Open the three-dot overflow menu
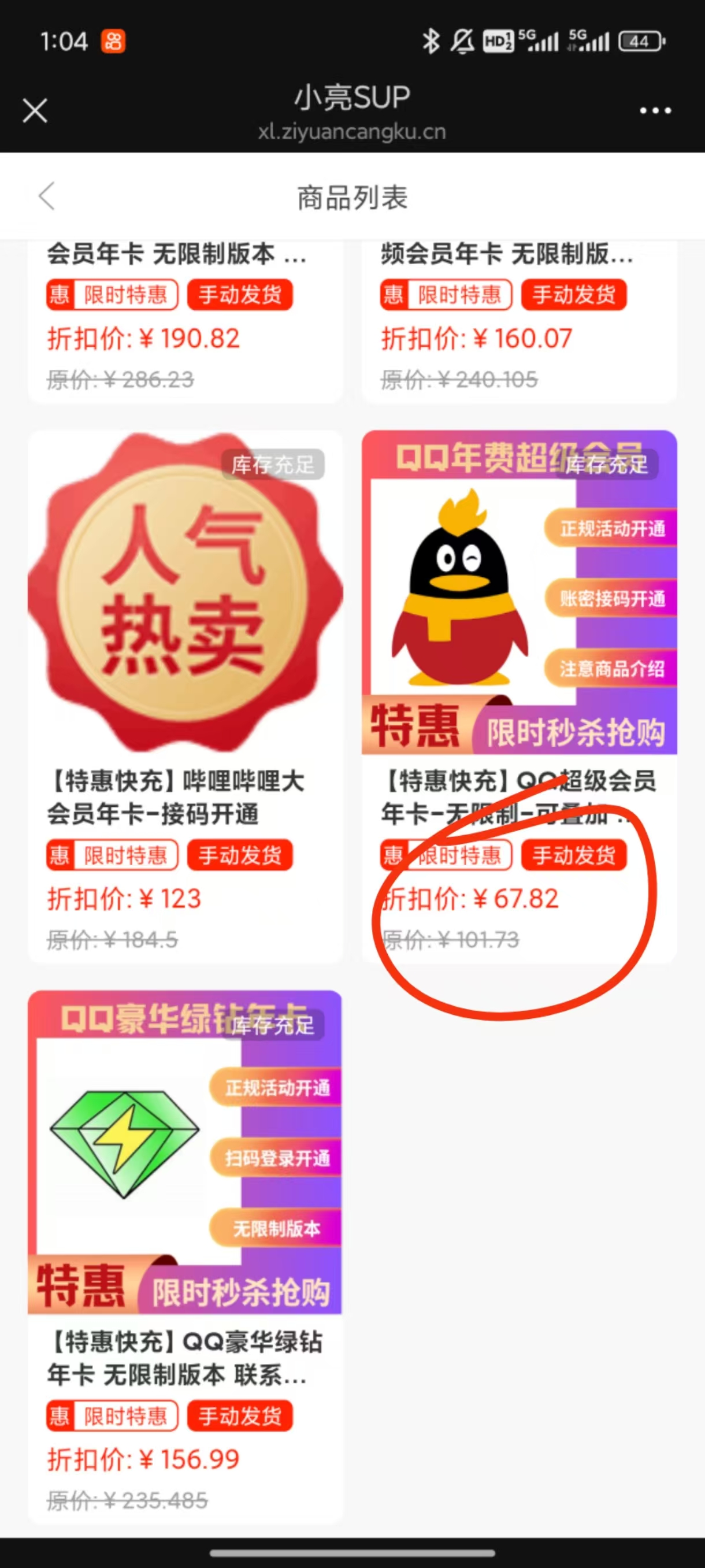The height and width of the screenshot is (1568, 705). click(x=655, y=111)
